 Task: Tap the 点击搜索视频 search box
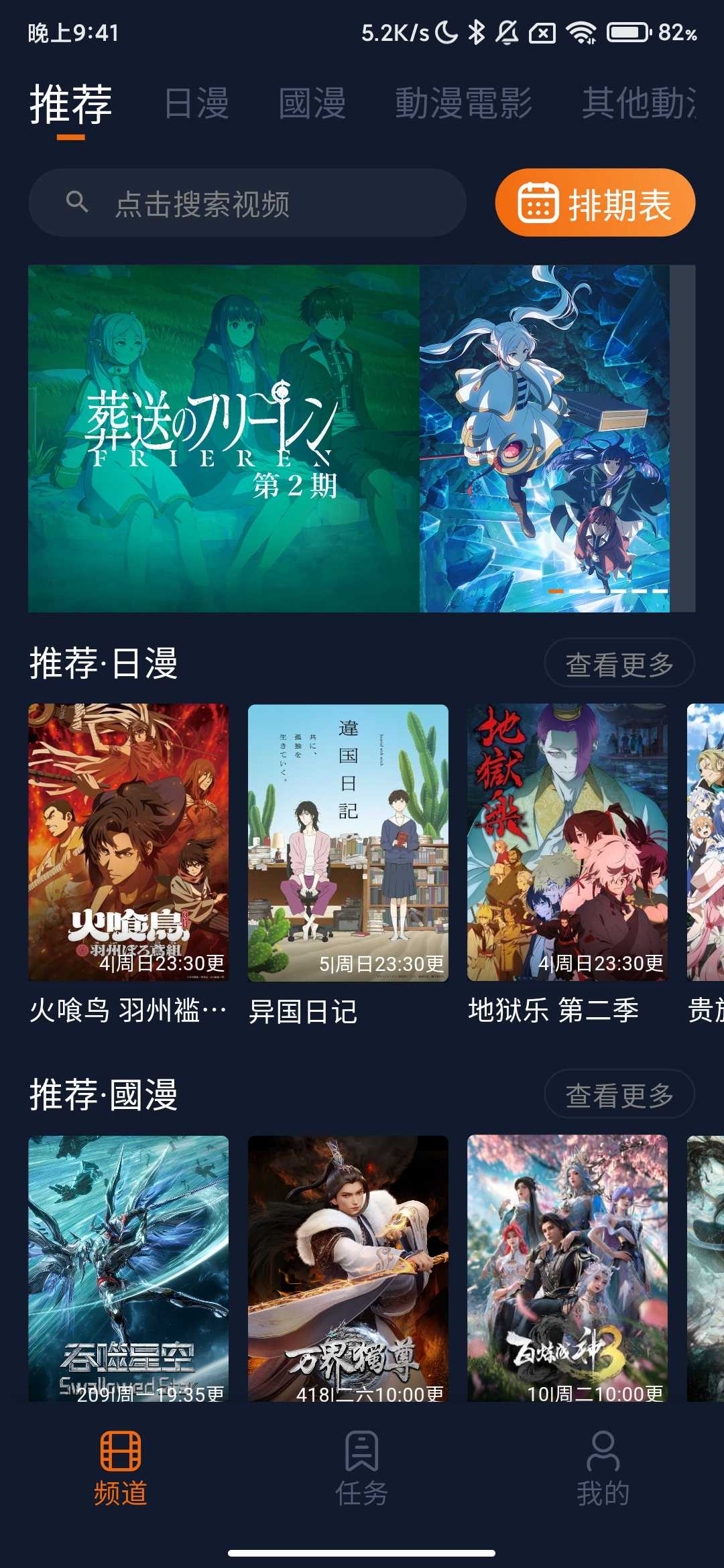coord(247,203)
